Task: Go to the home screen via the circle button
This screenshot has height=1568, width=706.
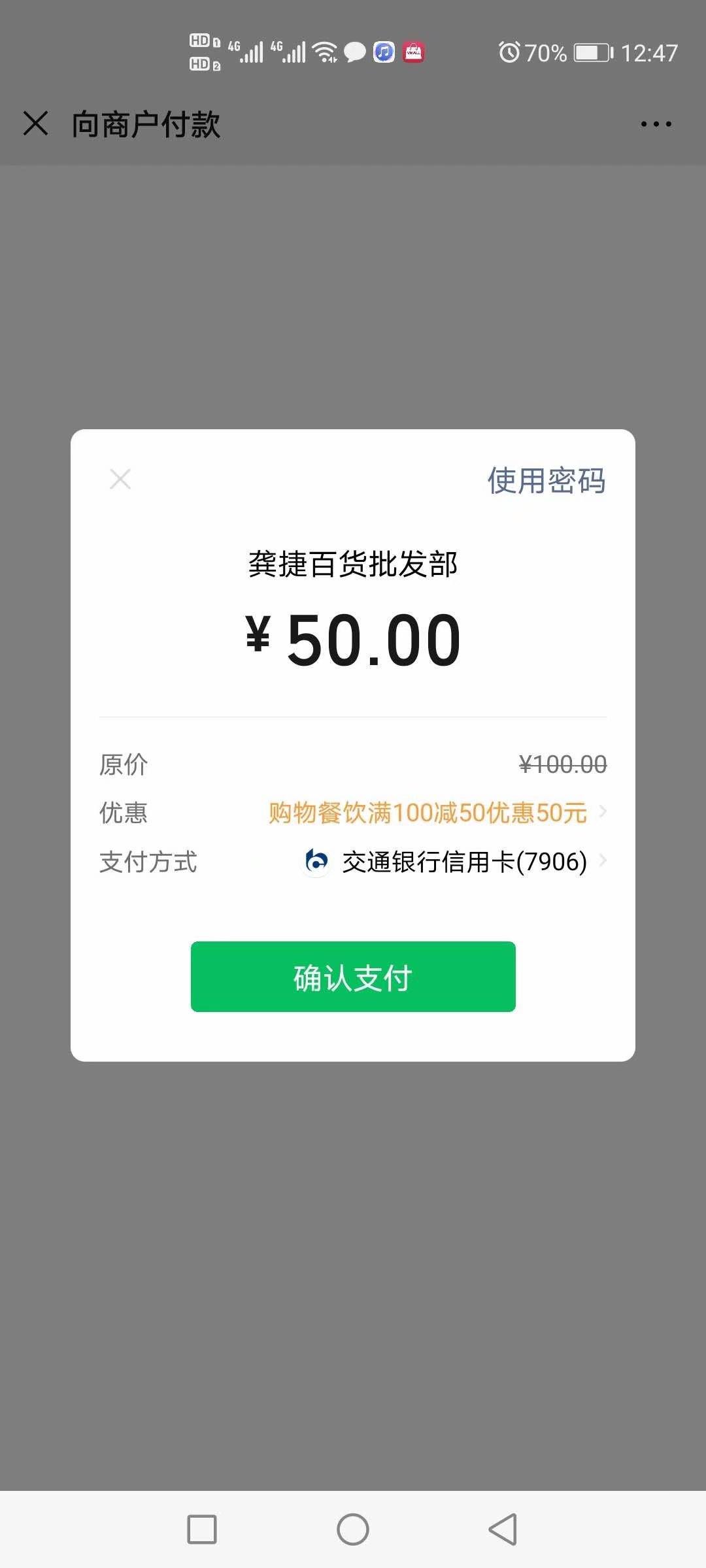Action: point(353,1529)
